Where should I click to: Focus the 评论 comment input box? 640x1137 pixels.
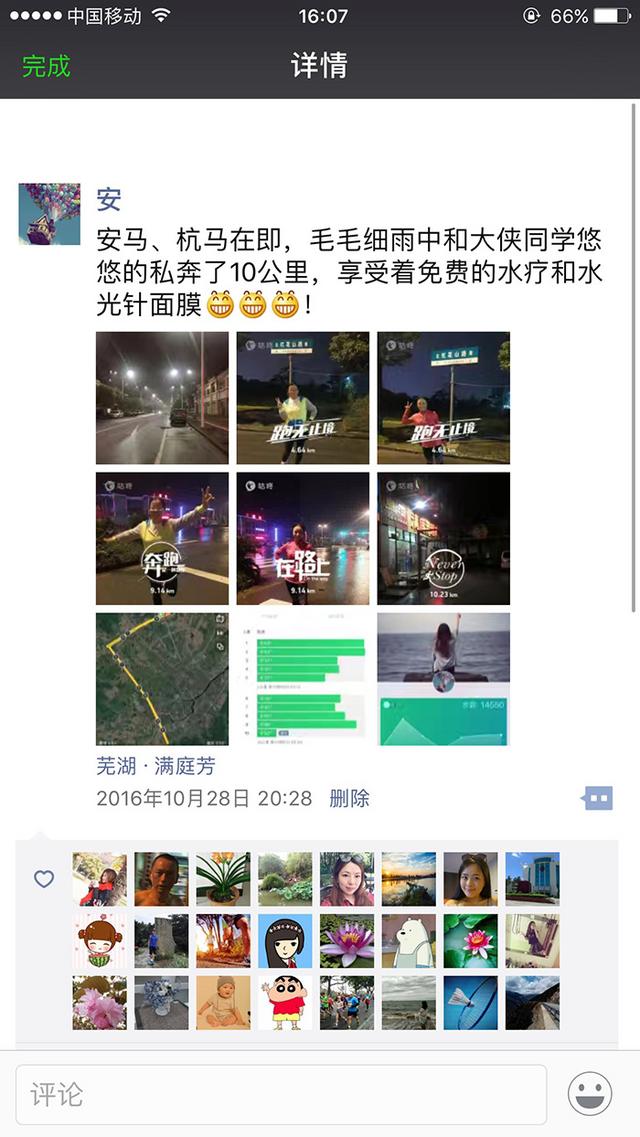[281, 1094]
